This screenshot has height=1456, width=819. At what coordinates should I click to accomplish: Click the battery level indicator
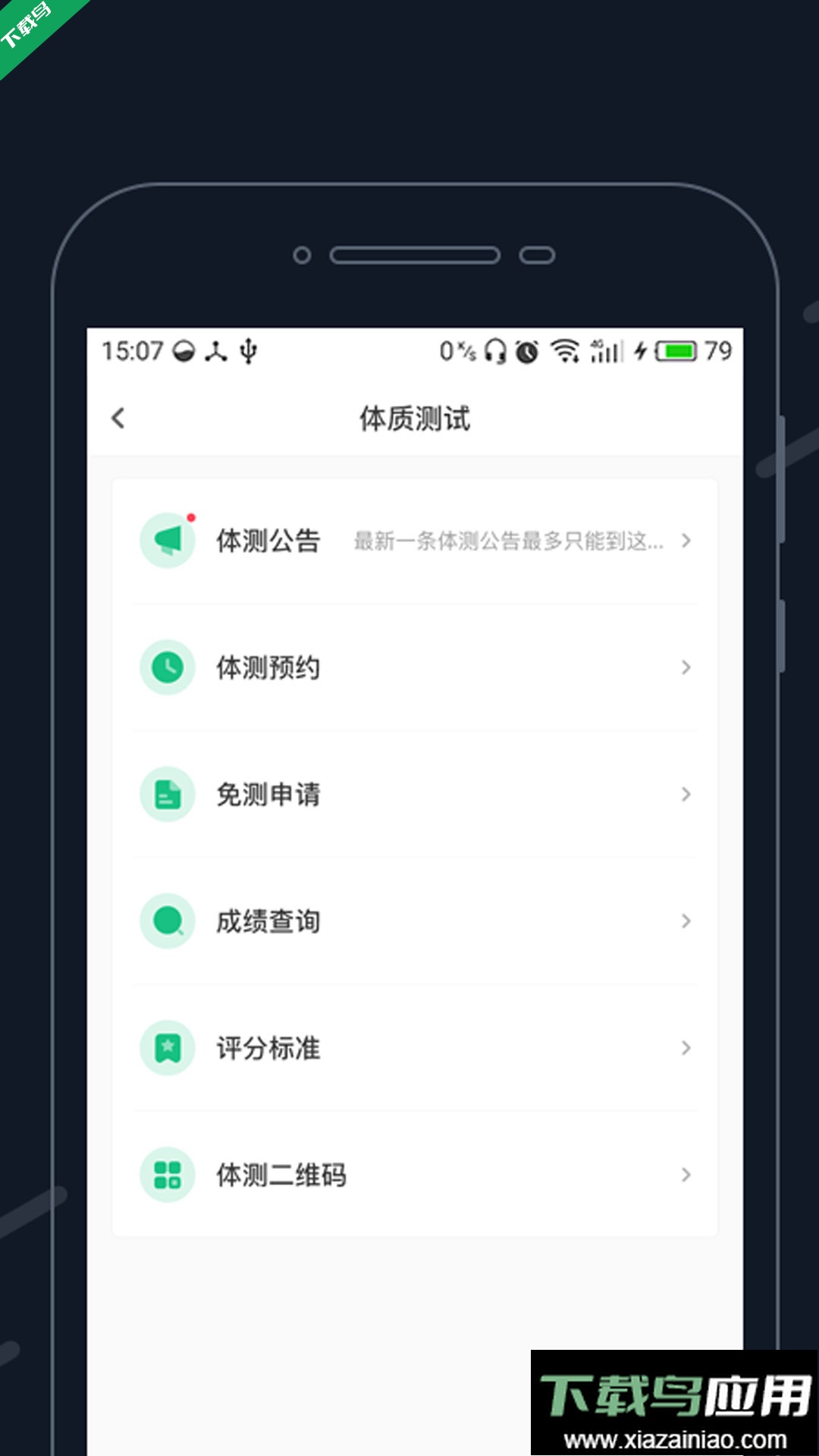tap(677, 351)
